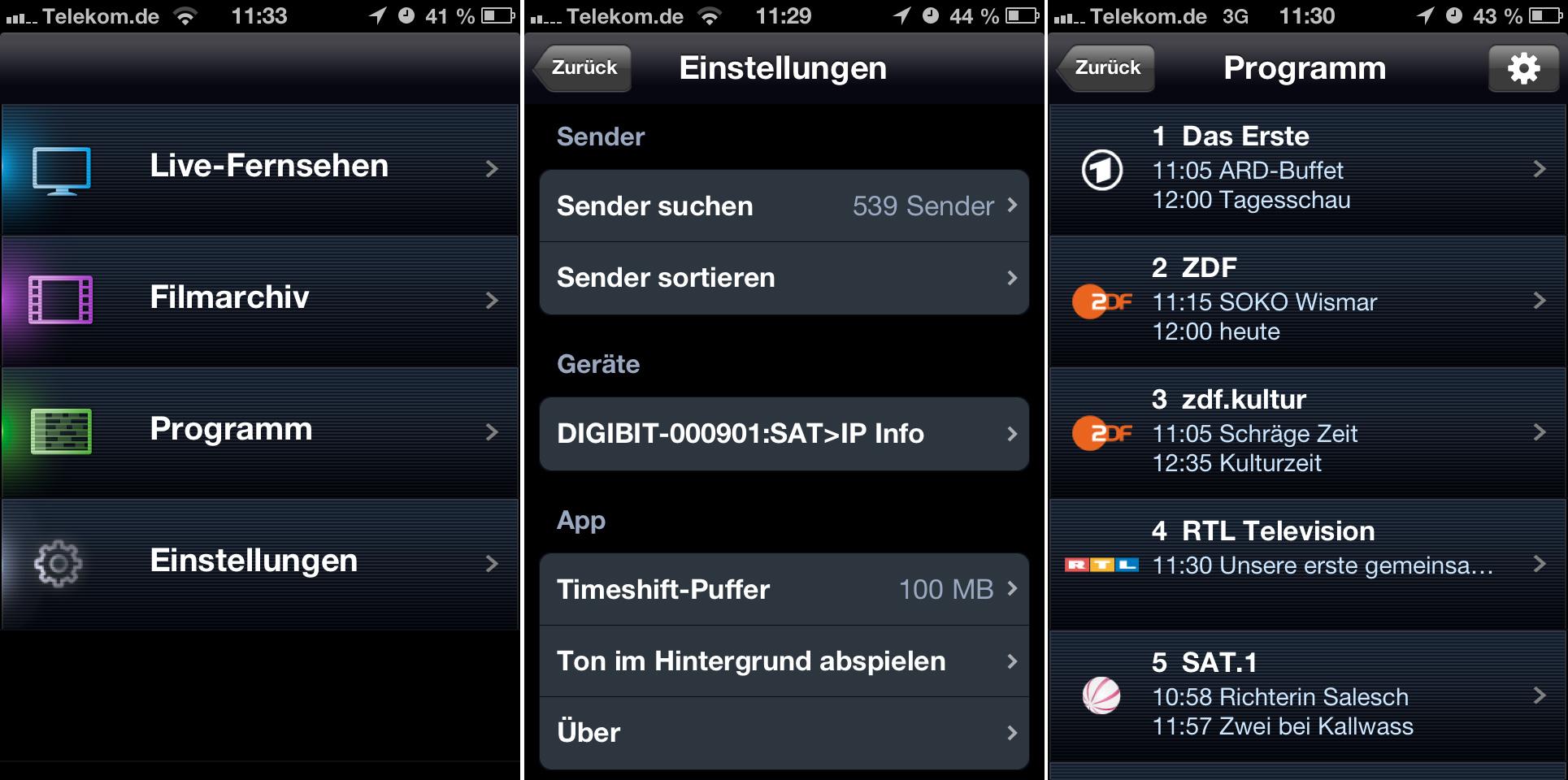The width and height of the screenshot is (1568, 780).
Task: Go back from the Einstellungen screen
Action: click(x=583, y=68)
